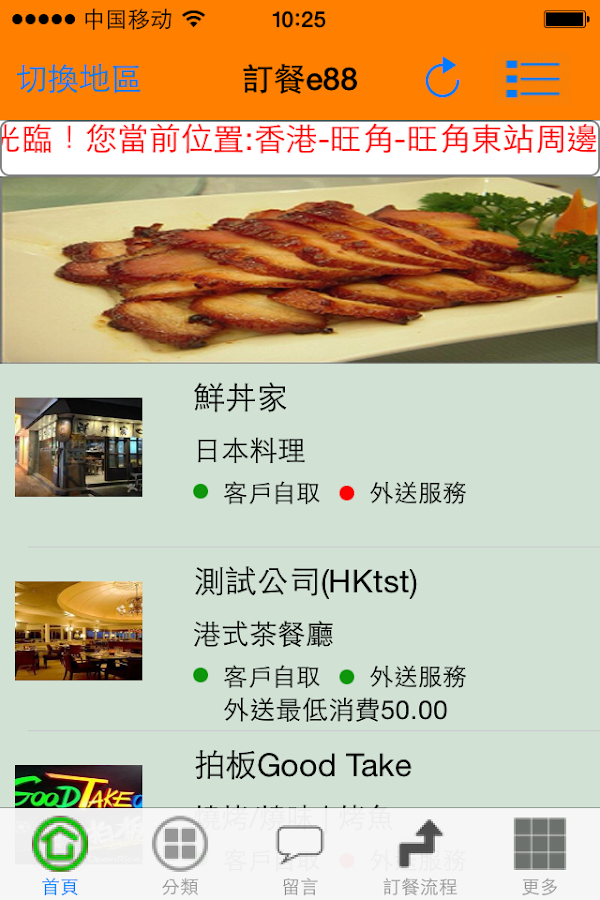Switch to the 分類 tab
600x900 pixels.
pos(180,856)
